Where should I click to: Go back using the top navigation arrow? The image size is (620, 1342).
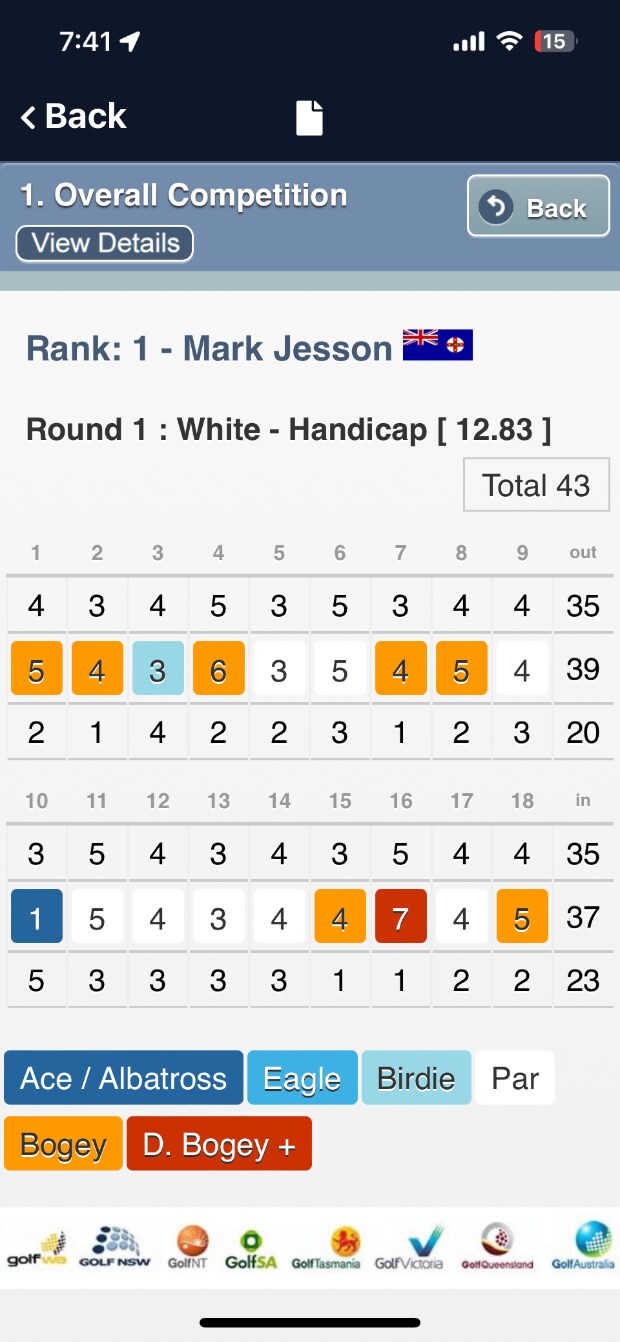[x=72, y=117]
